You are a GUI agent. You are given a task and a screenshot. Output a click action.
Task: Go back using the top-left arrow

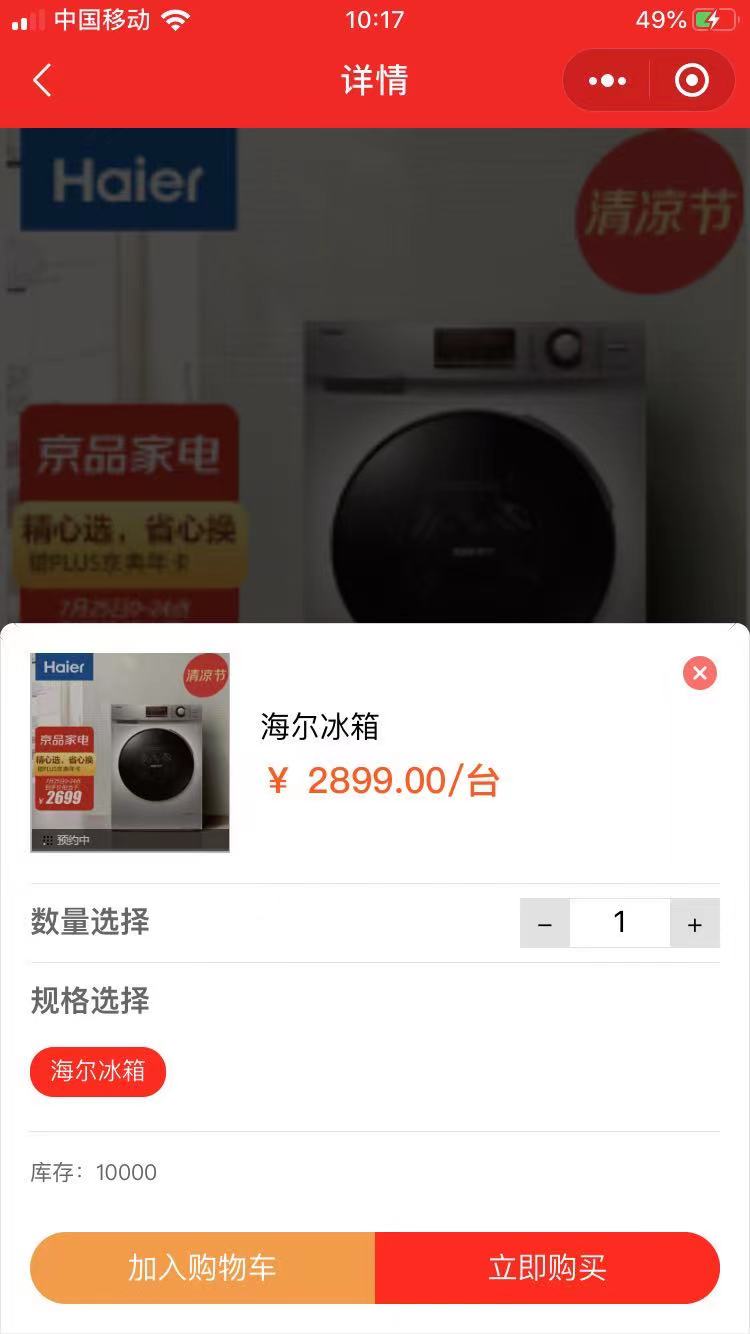point(42,80)
